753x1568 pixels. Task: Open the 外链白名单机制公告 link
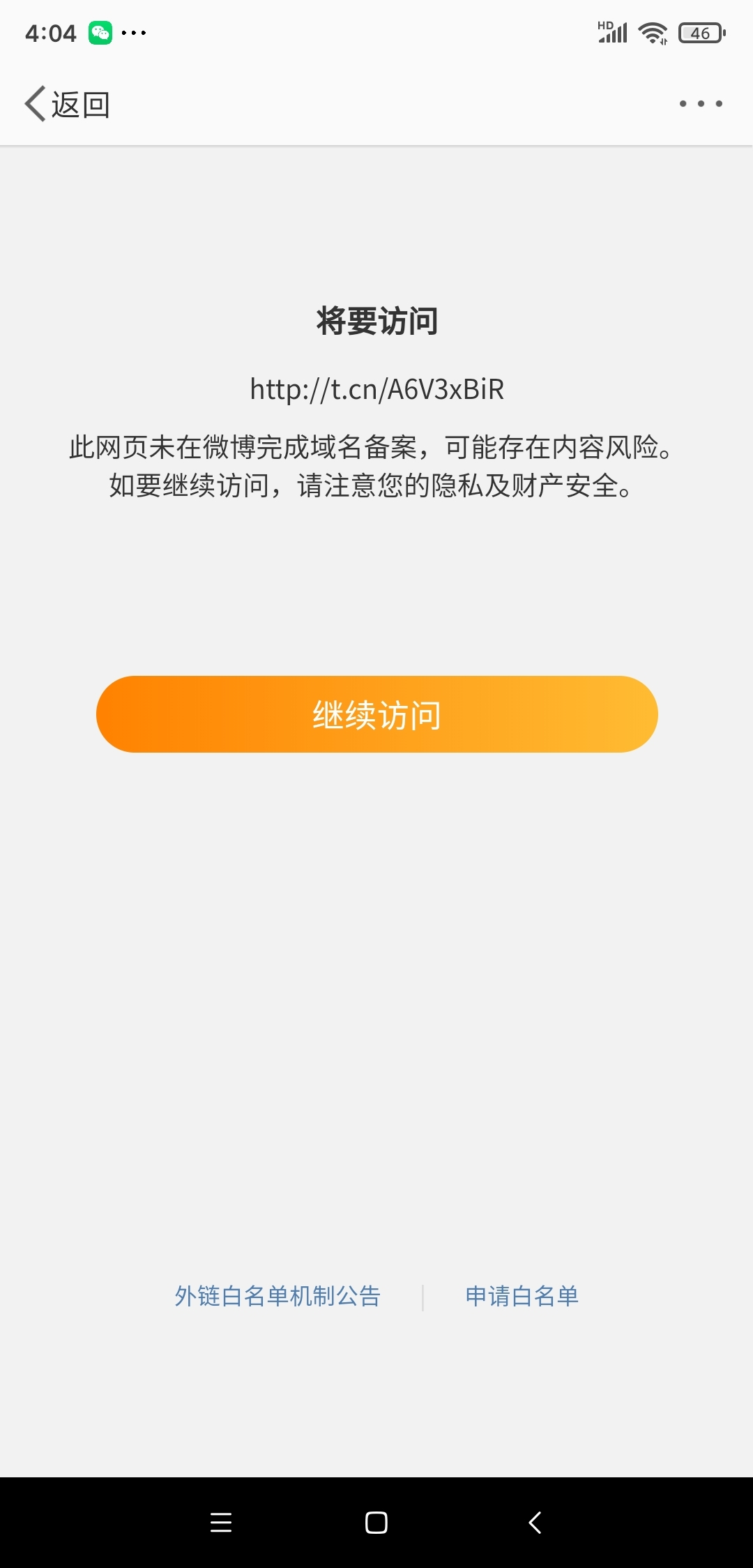277,1296
